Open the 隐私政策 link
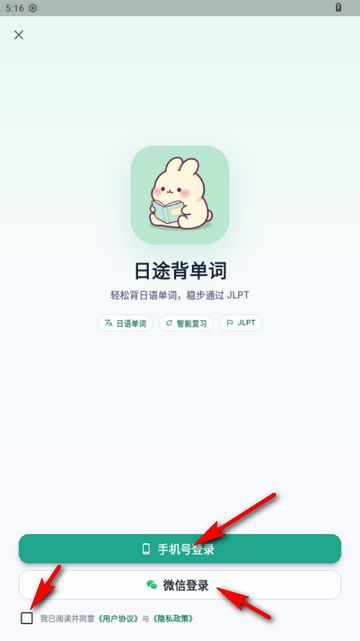Image resolution: width=360 pixels, height=641 pixels. [173, 619]
